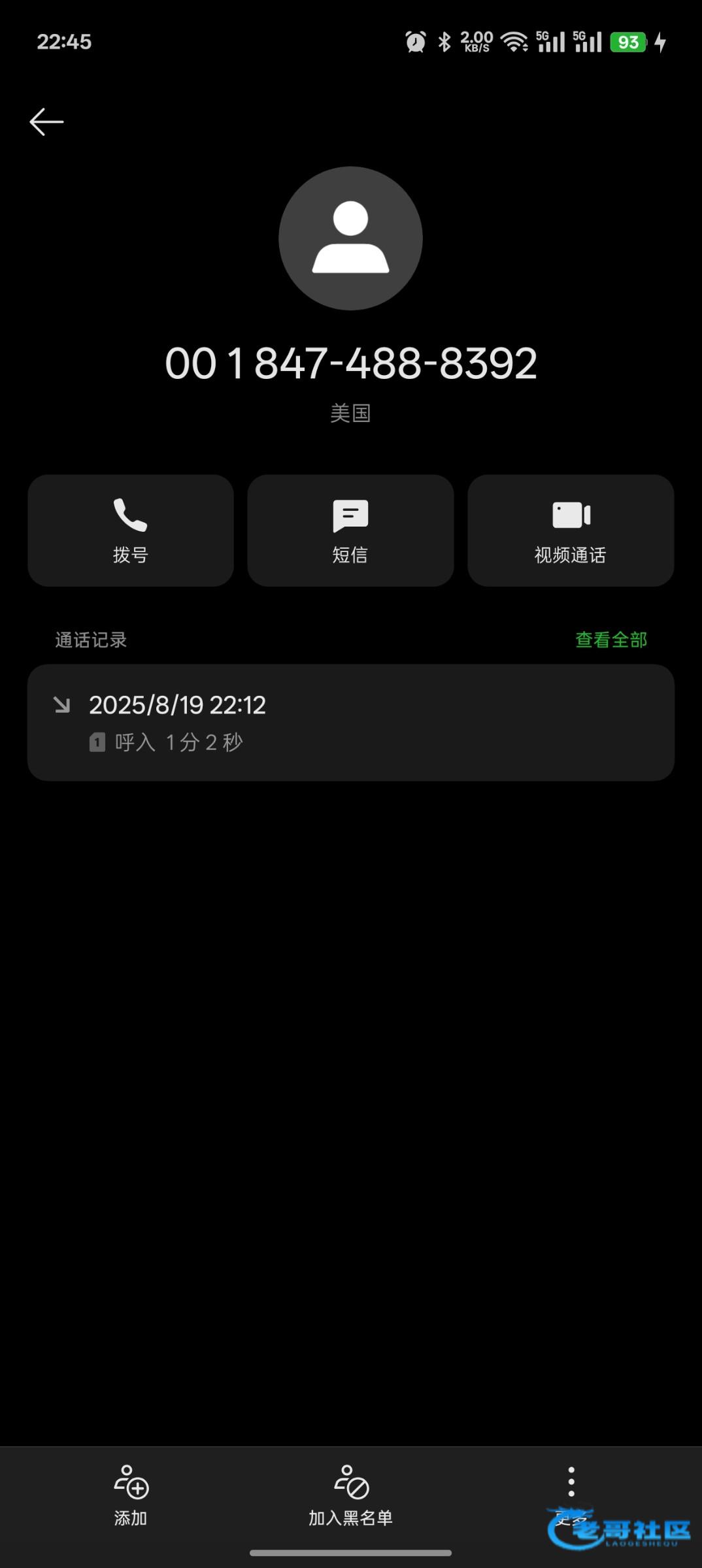Open the 更多 three-dot menu
The height and width of the screenshot is (1568, 702).
coord(571,1495)
